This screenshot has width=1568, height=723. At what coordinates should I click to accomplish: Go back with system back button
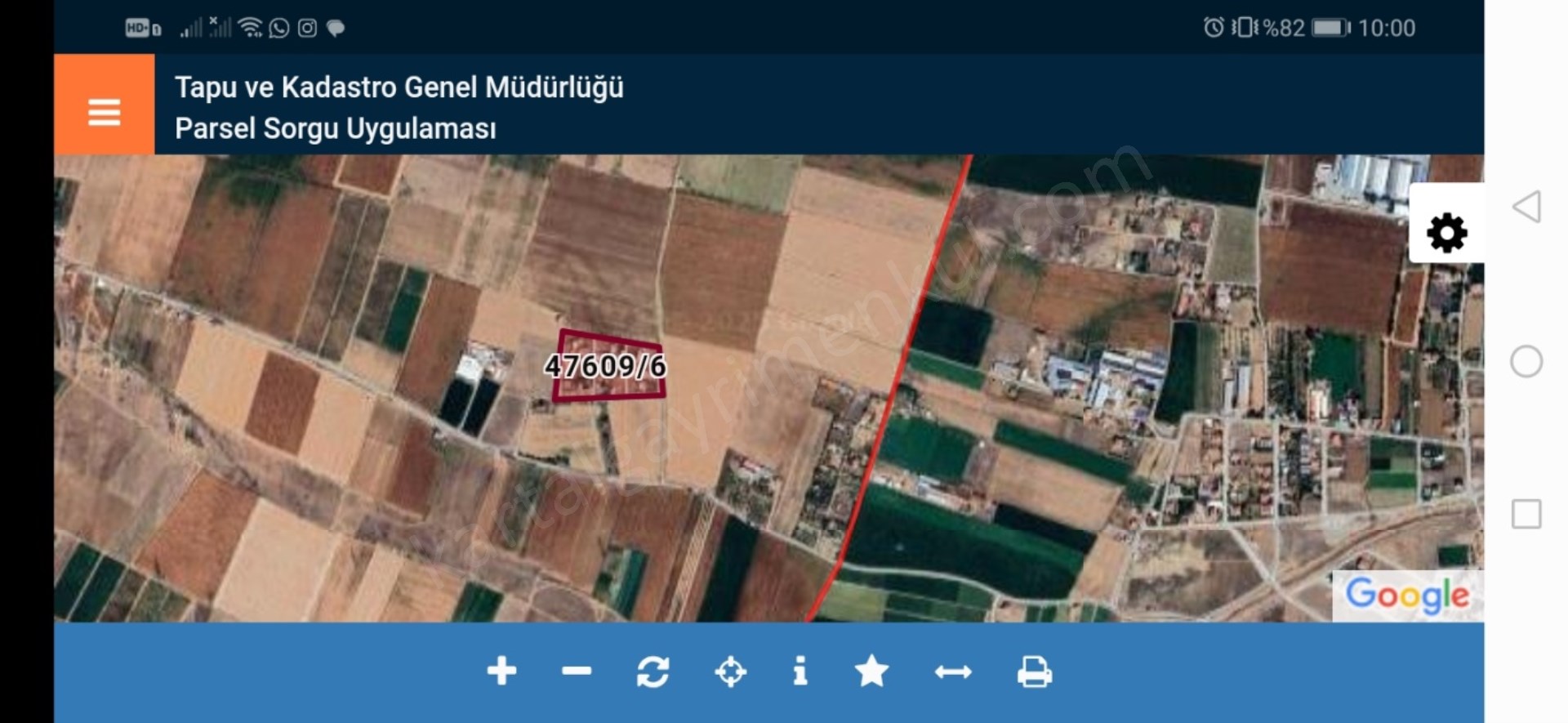click(1526, 207)
